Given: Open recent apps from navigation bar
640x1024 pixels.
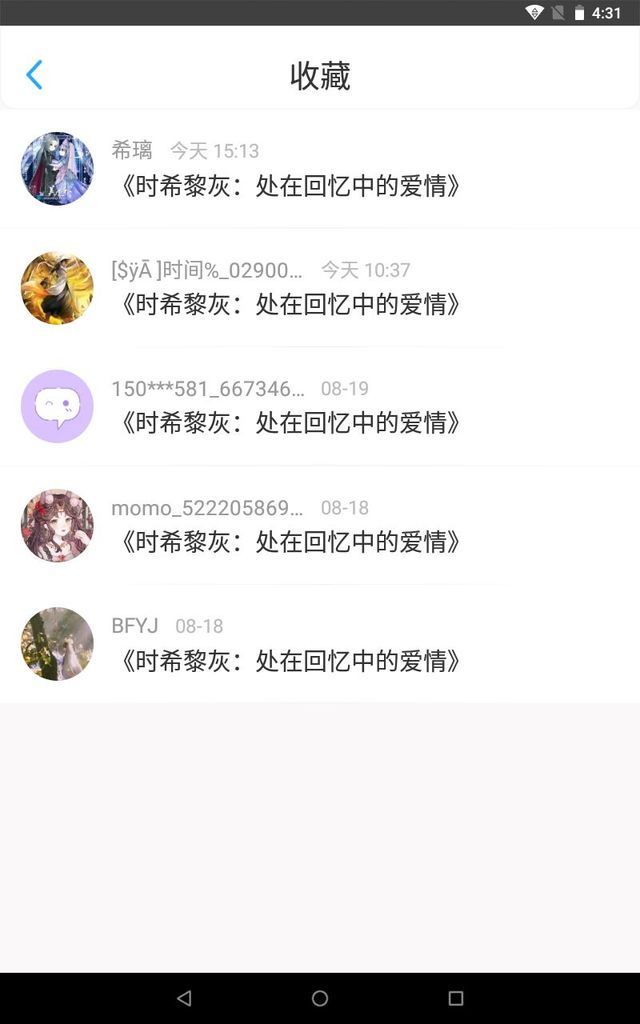Looking at the screenshot, I should point(456,998).
